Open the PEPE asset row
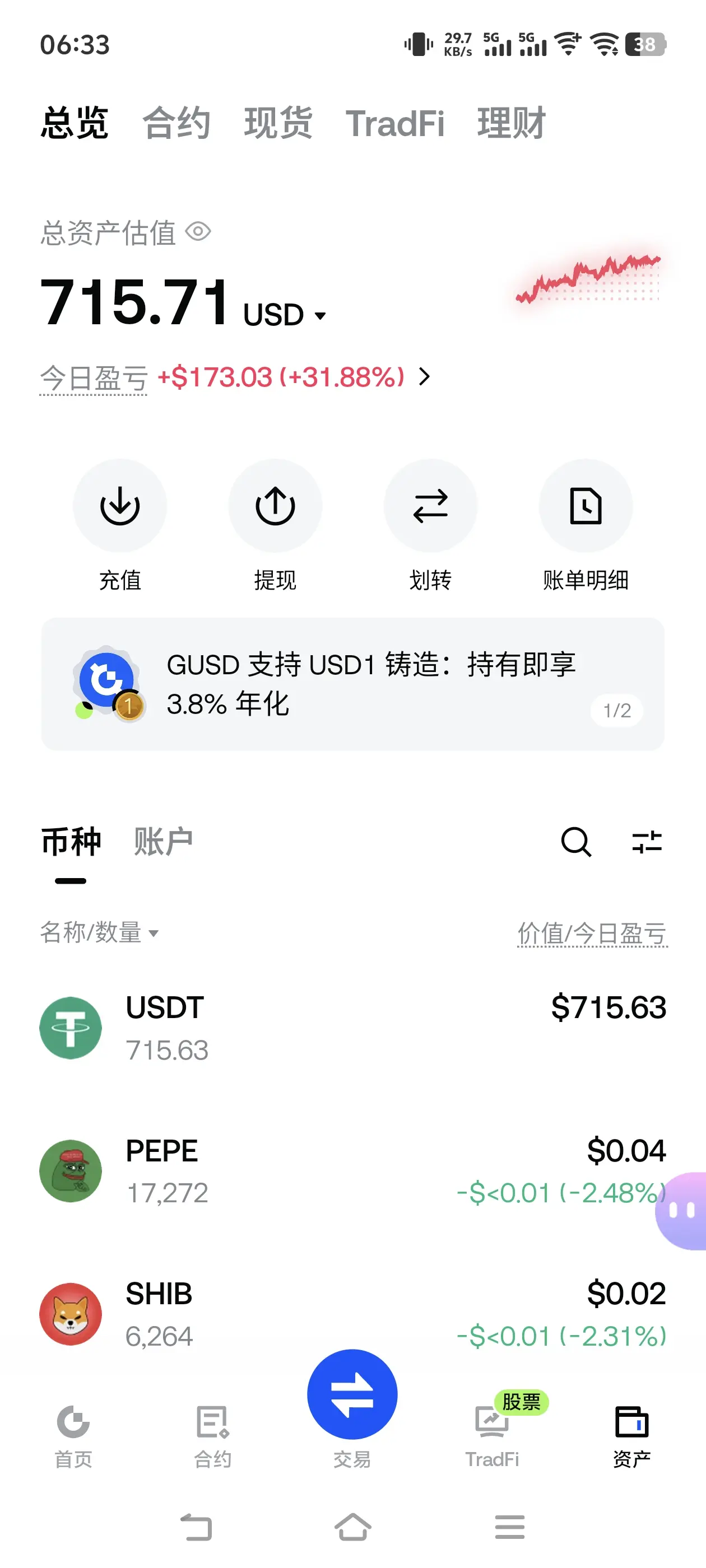Image resolution: width=706 pixels, height=1568 pixels. [352, 1171]
